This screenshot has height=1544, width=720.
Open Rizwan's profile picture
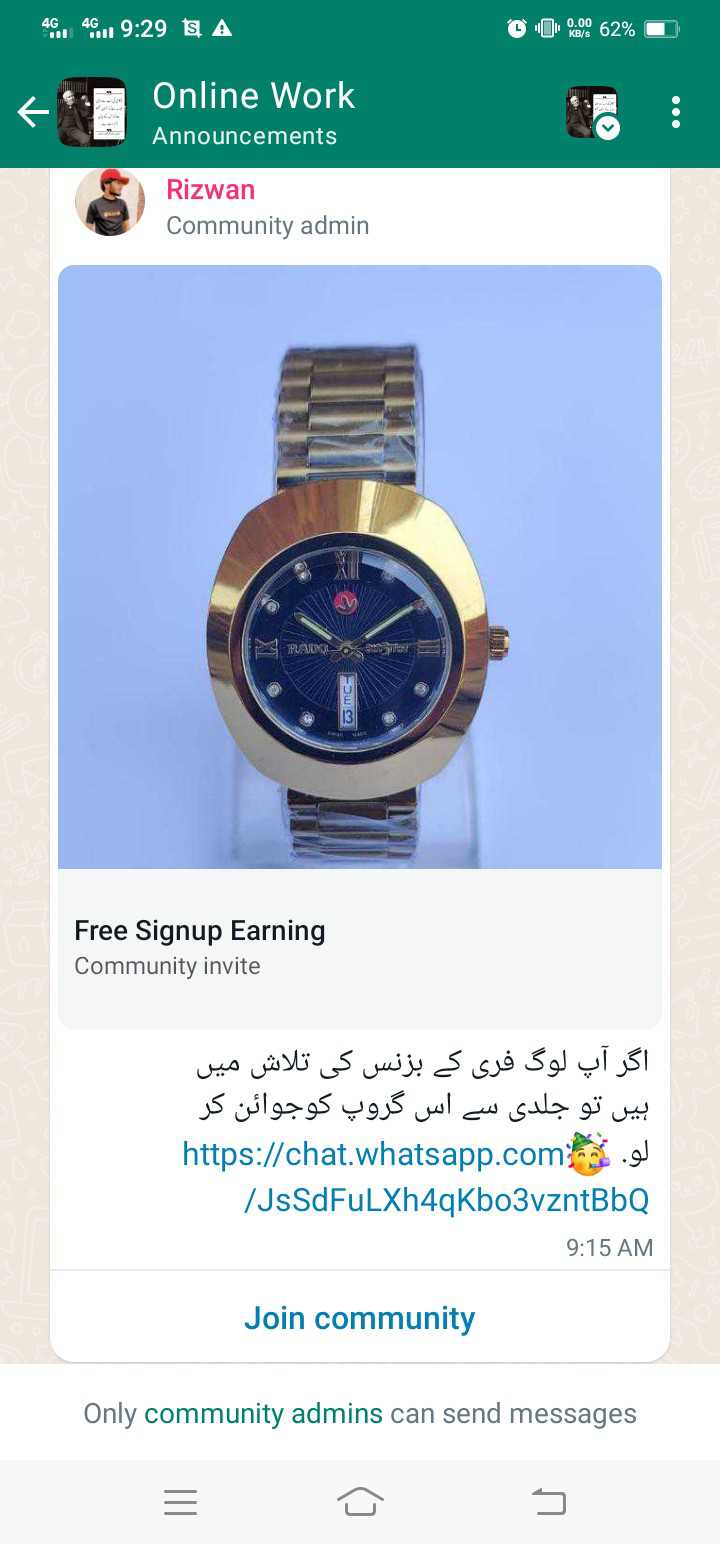tap(110, 201)
